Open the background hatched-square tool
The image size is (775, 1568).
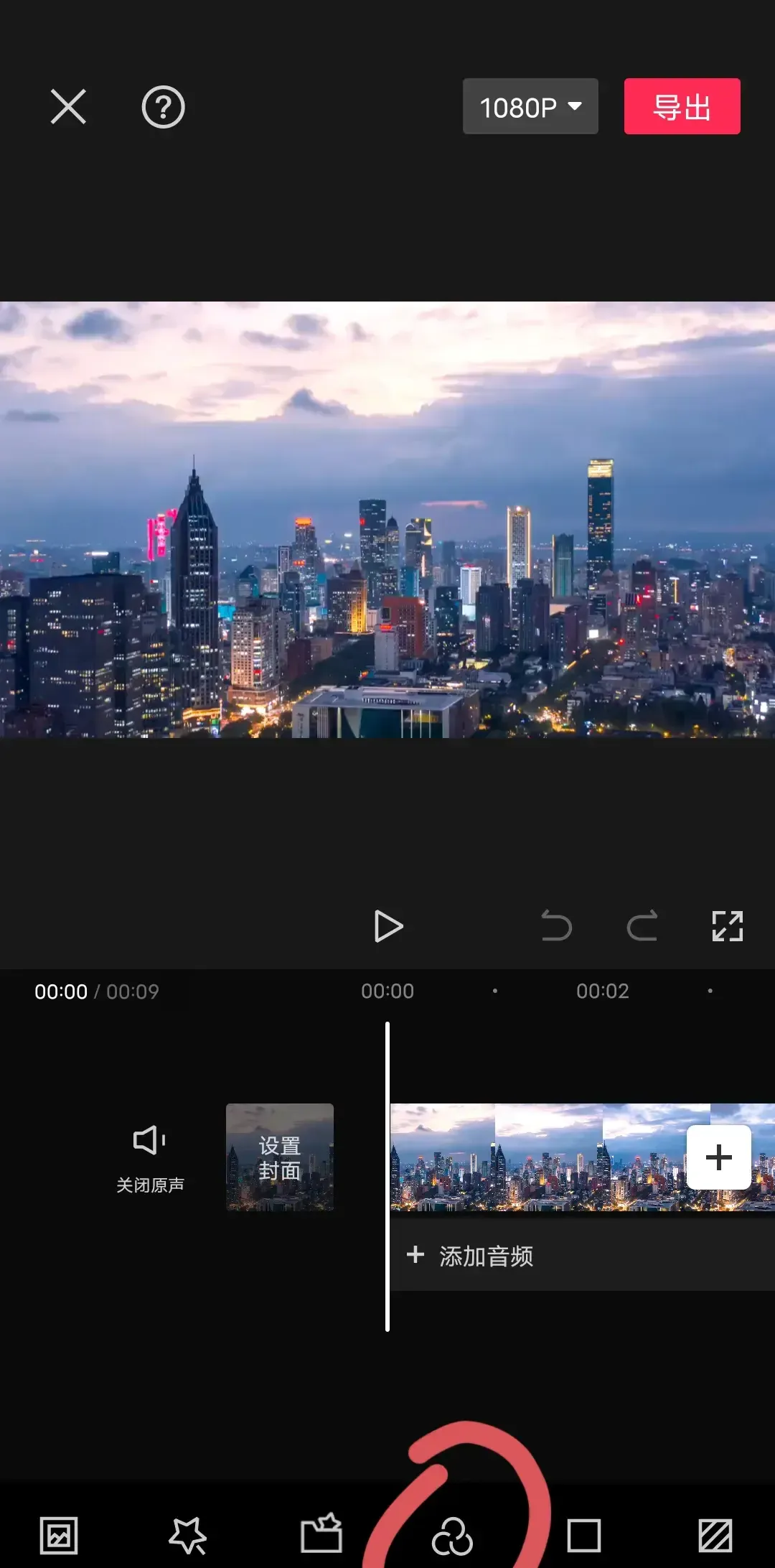point(715,1536)
